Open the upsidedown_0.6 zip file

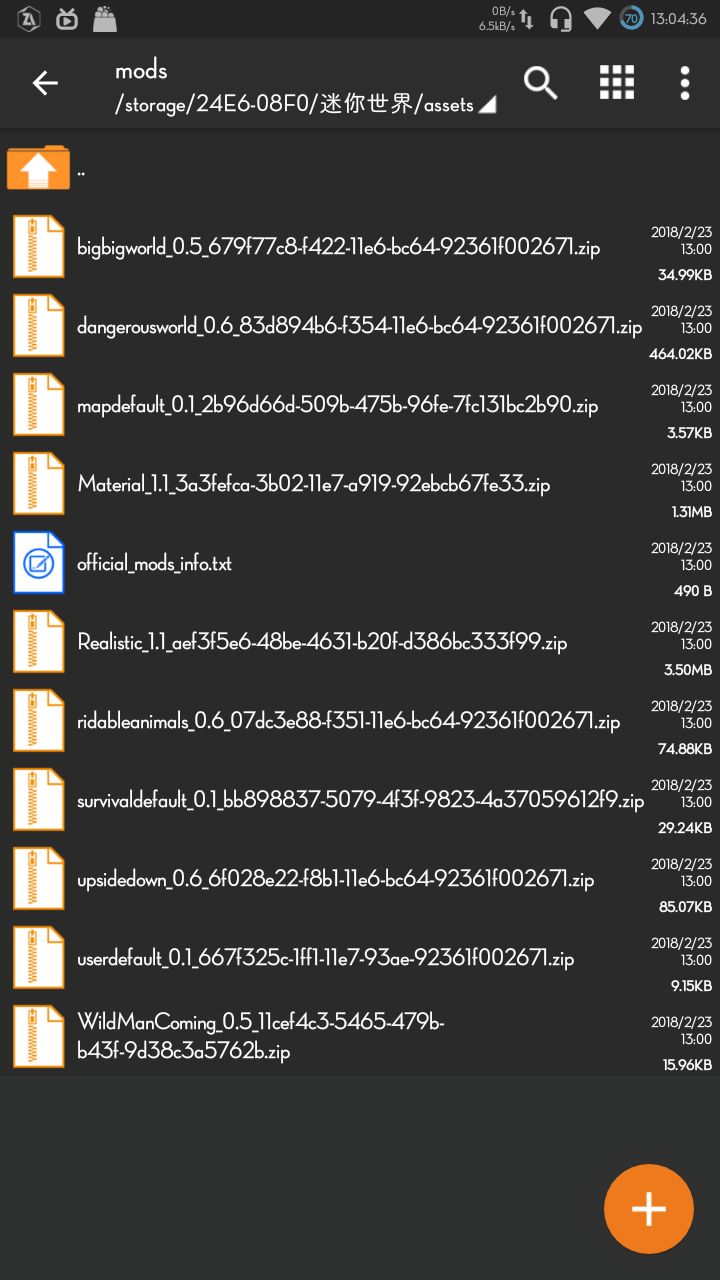click(x=335, y=879)
